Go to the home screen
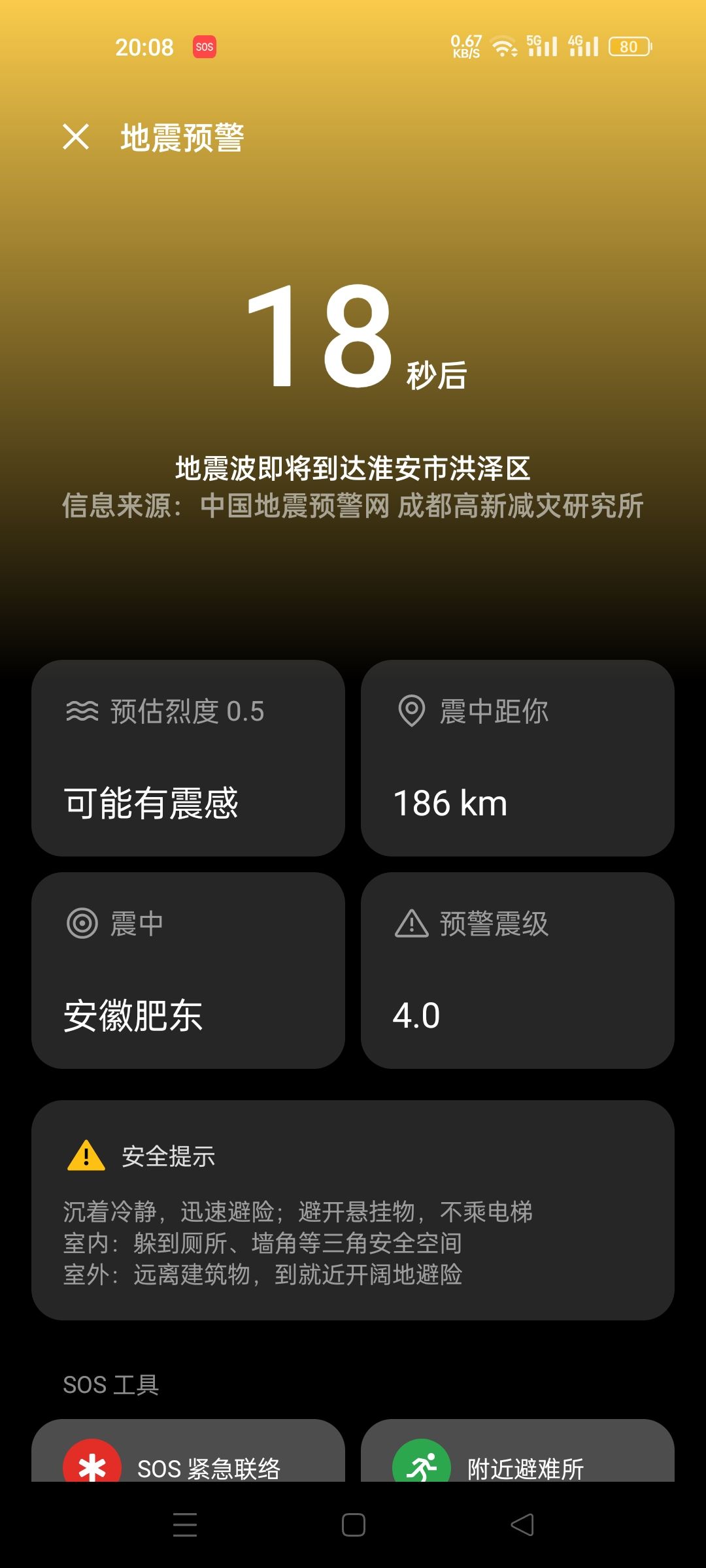The image size is (706, 1568). 353,1525
